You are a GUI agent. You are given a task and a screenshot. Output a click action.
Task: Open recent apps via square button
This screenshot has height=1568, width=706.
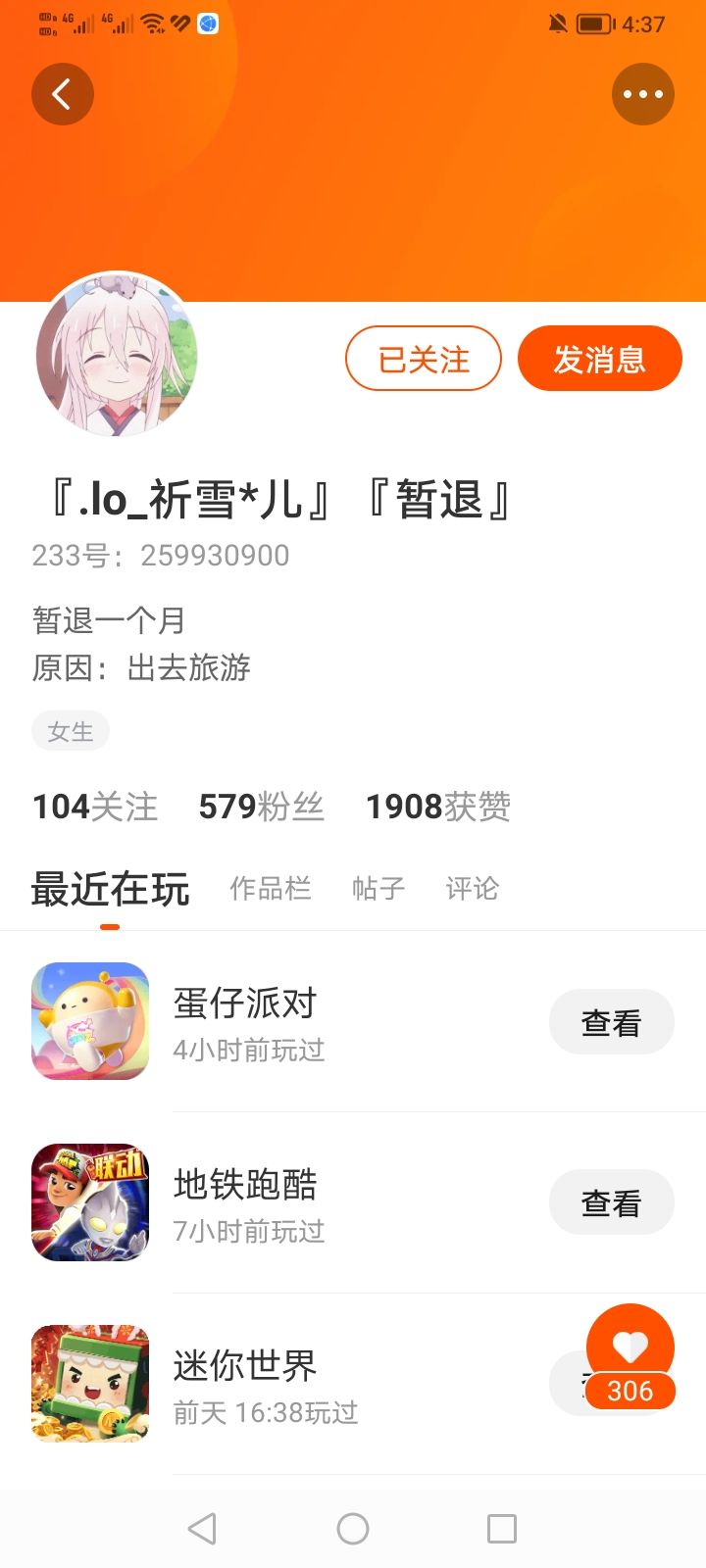click(x=502, y=1529)
